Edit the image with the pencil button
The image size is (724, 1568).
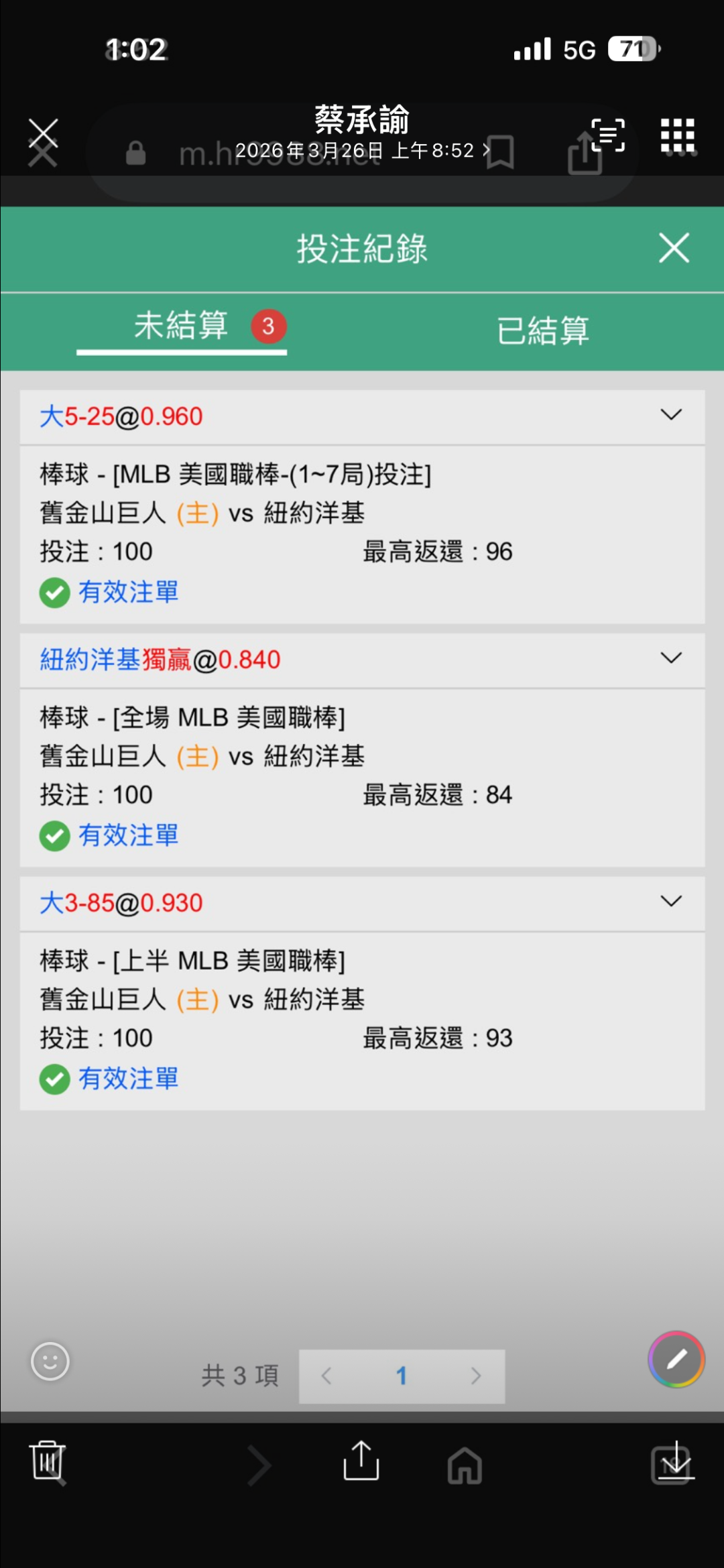[676, 1359]
